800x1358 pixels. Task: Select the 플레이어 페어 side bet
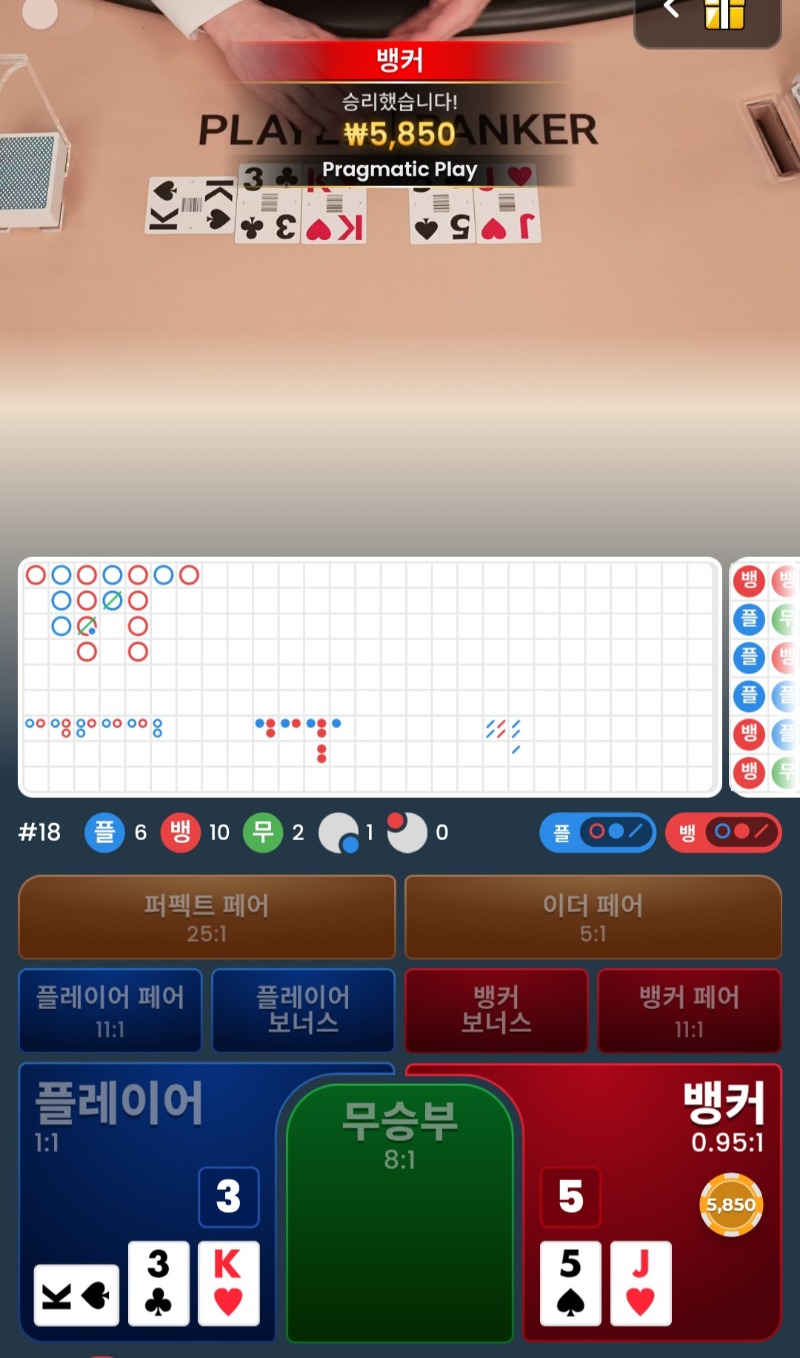point(110,1010)
